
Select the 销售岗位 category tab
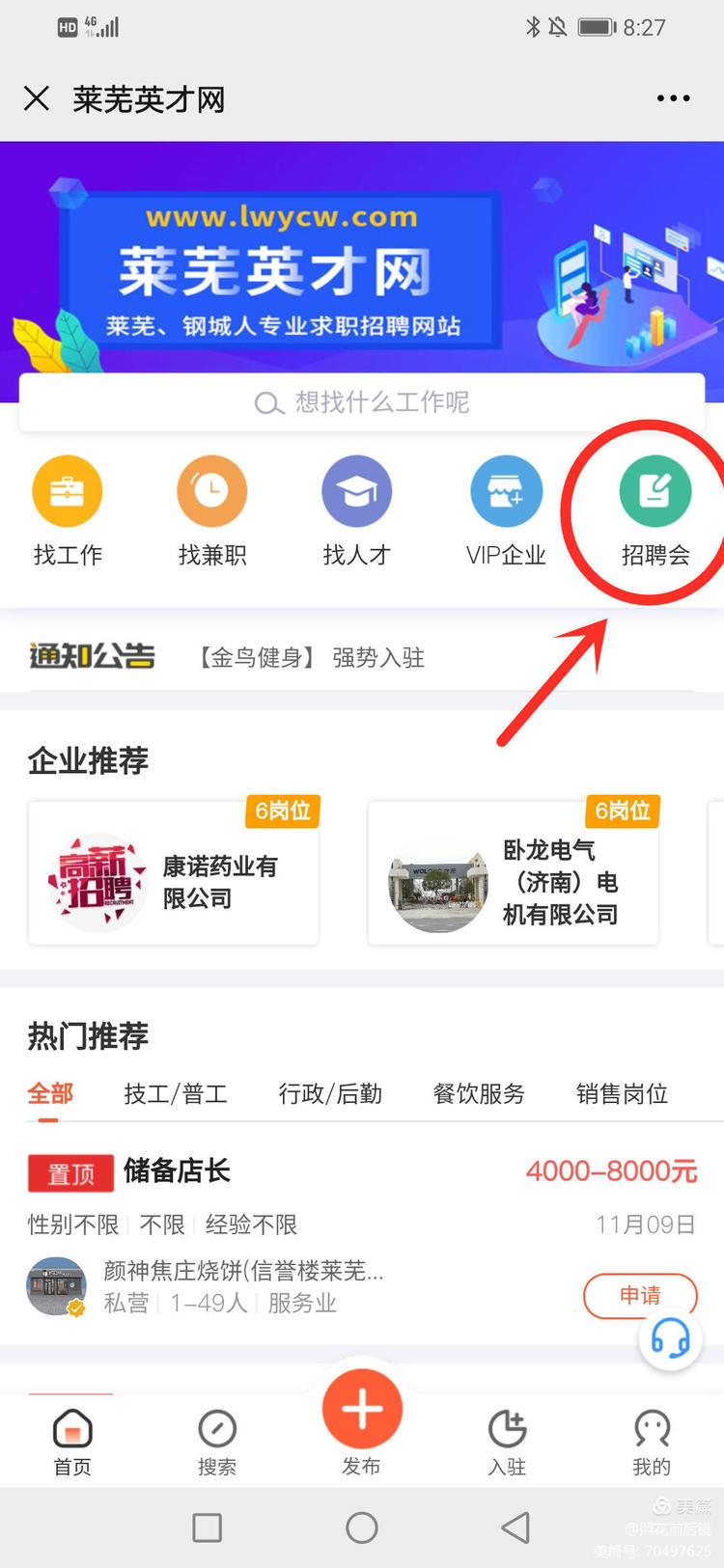(622, 1094)
